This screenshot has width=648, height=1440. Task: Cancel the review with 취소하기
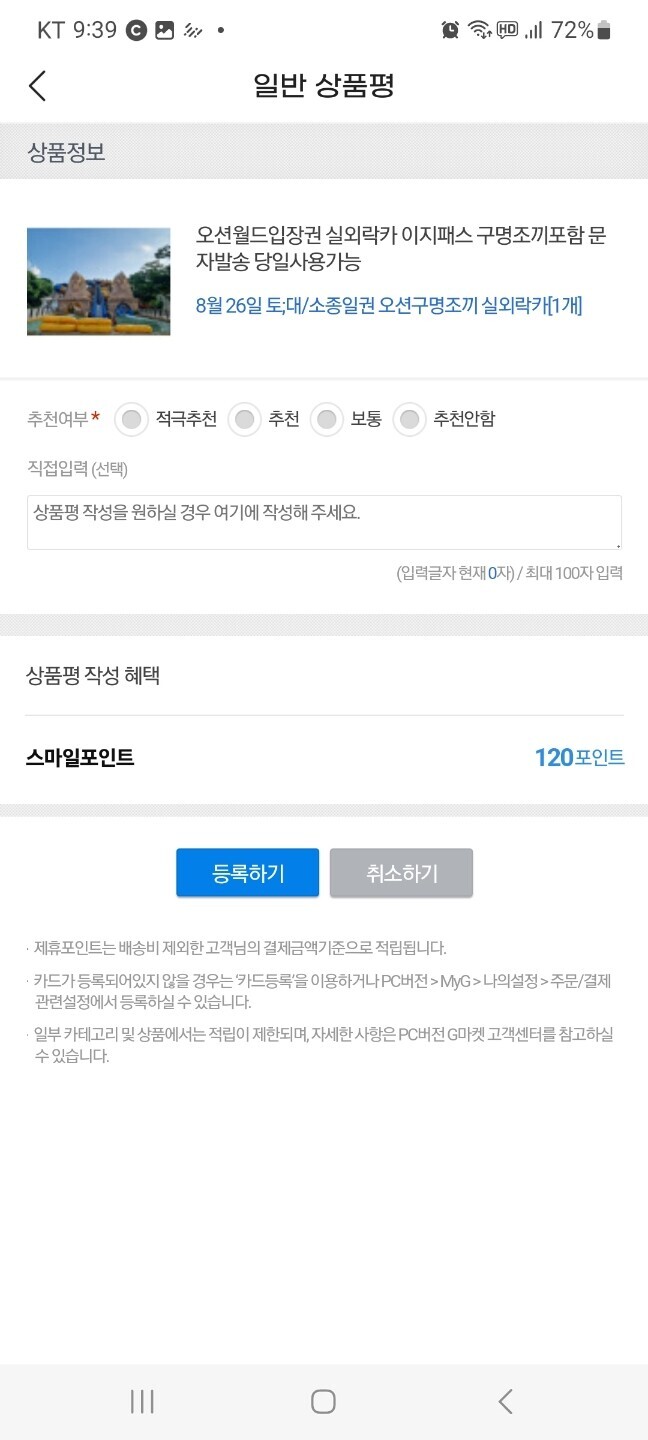tap(401, 873)
